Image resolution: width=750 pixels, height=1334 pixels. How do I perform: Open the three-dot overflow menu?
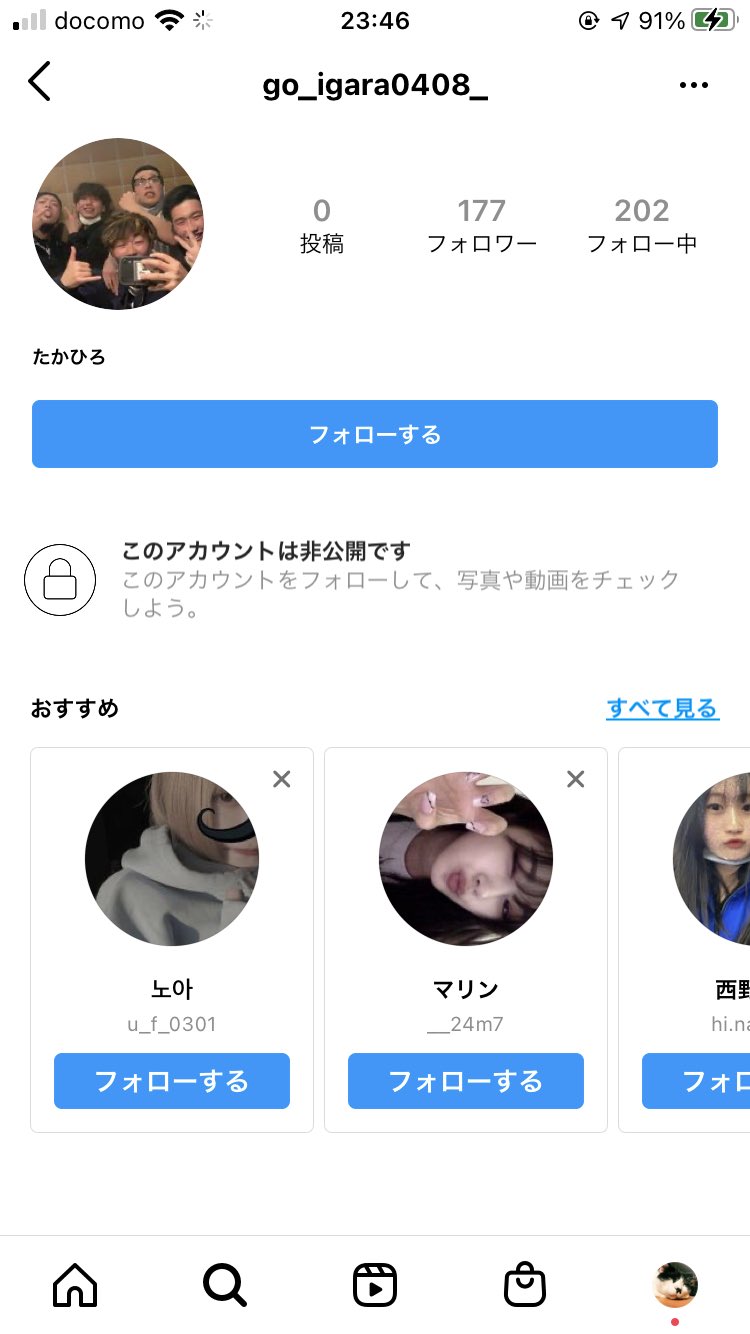(693, 85)
